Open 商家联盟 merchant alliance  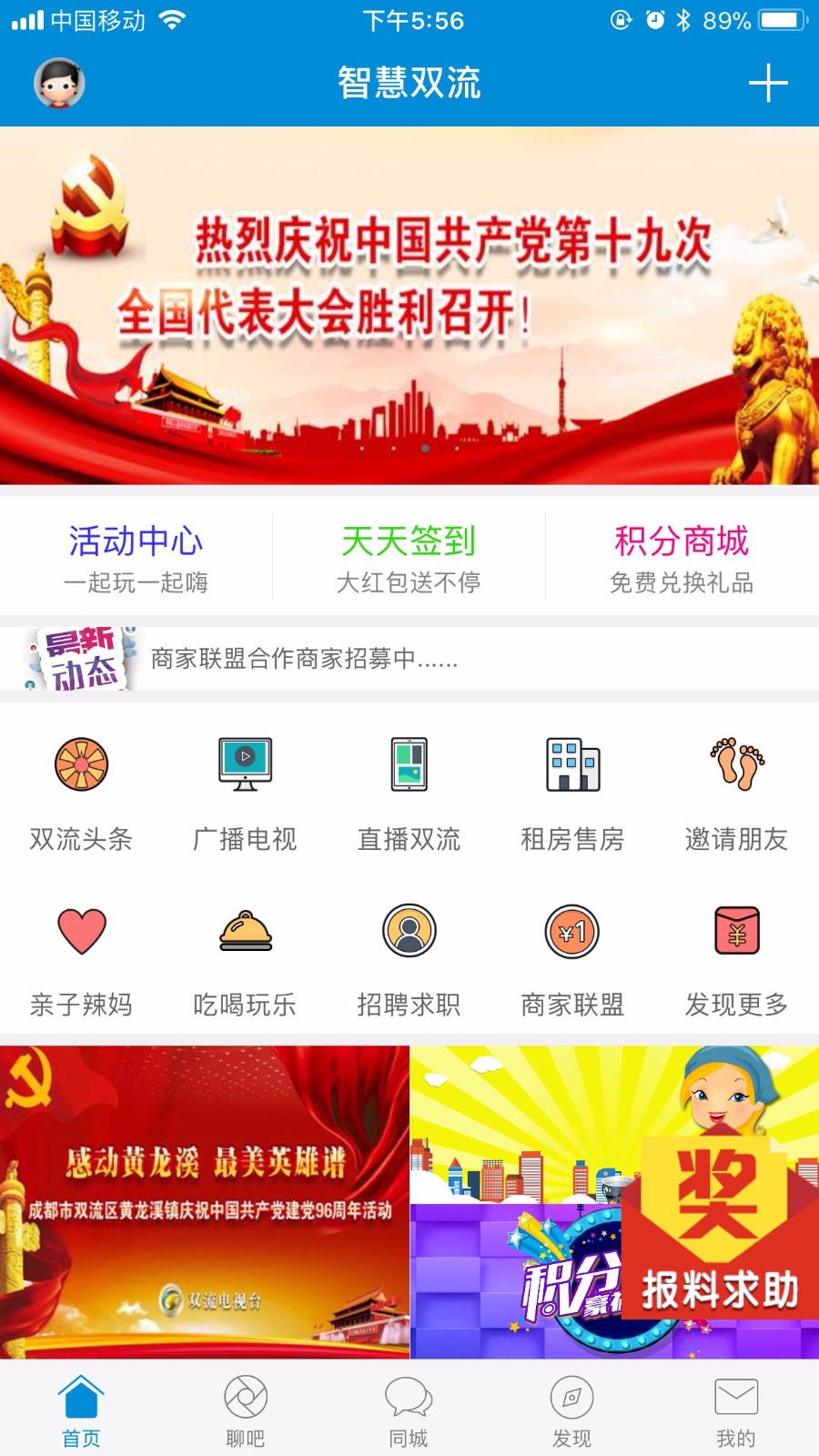click(x=572, y=954)
